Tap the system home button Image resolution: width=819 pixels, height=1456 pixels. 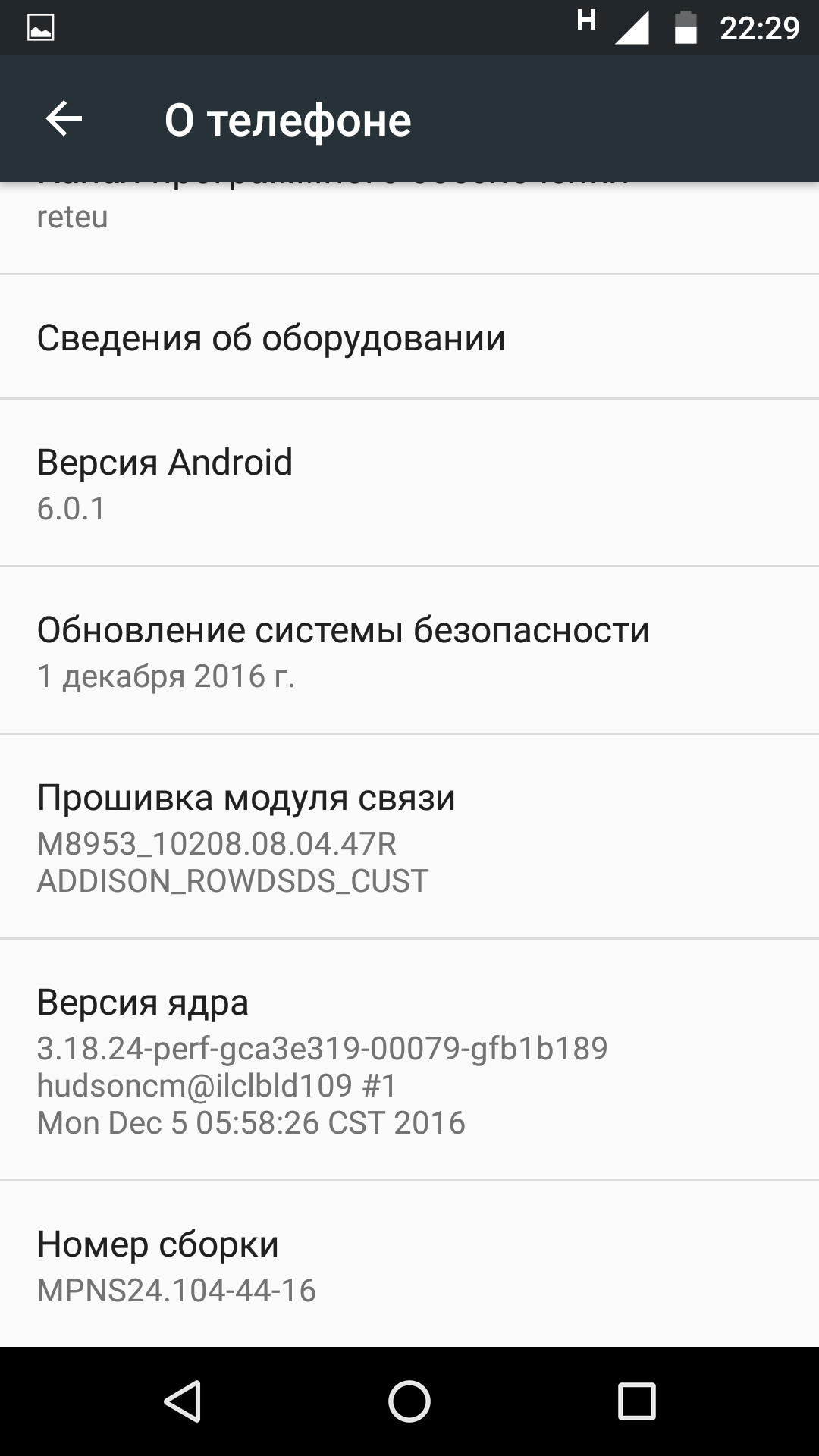[x=409, y=1401]
